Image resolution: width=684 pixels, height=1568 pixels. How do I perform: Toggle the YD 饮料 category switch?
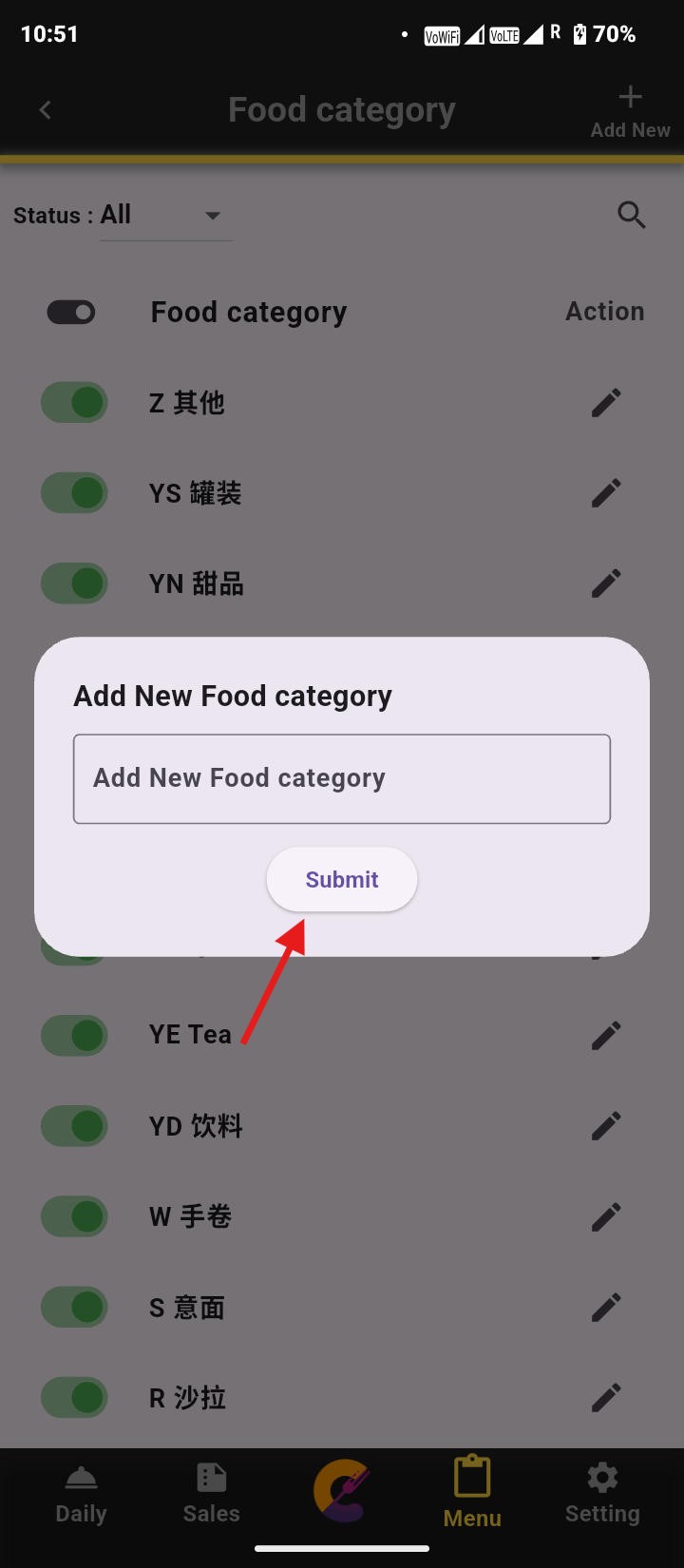pyautogui.click(x=74, y=1126)
